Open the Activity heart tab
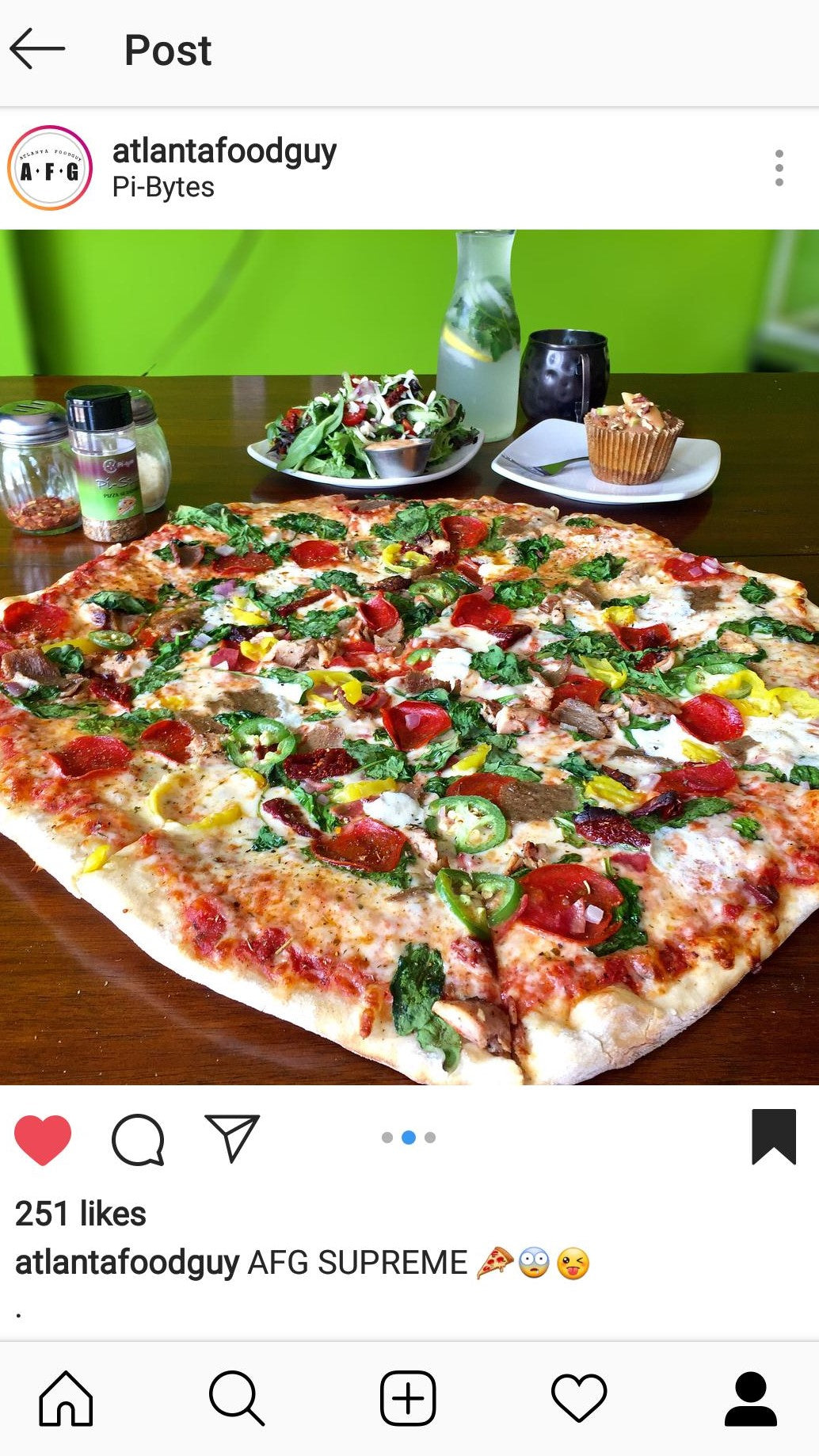Screen dimensions: 819x1456 click(579, 1399)
